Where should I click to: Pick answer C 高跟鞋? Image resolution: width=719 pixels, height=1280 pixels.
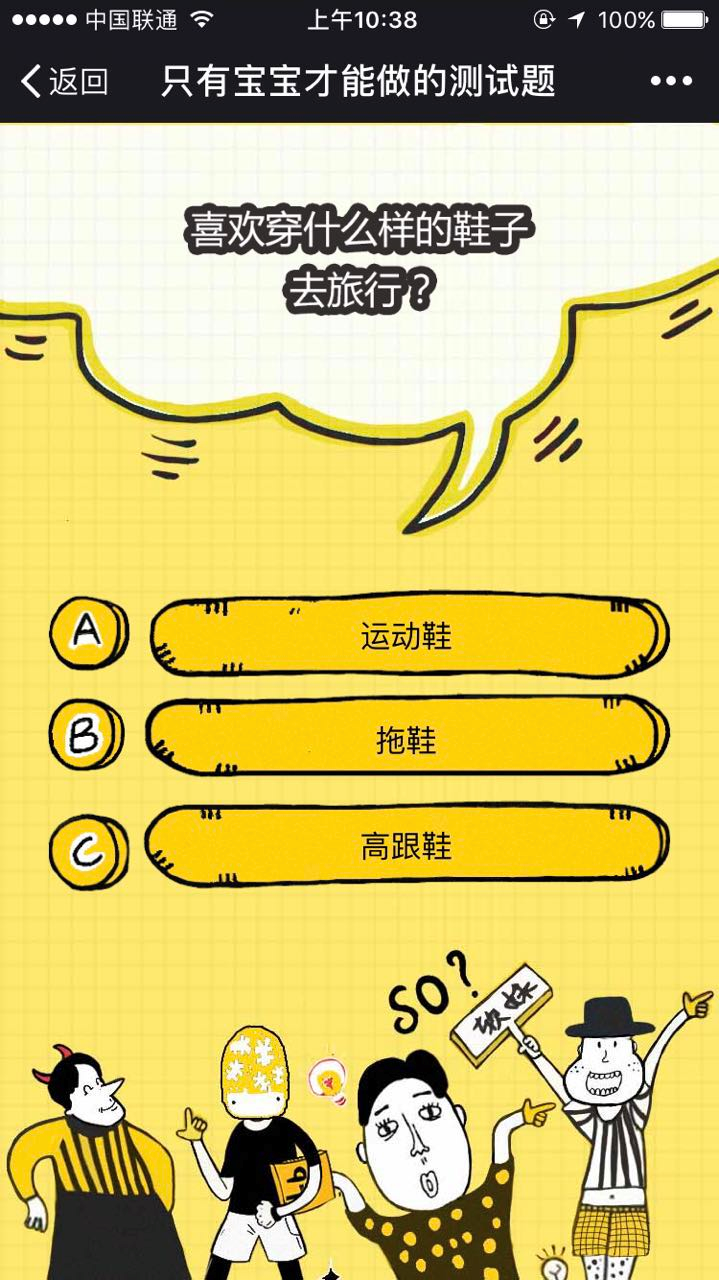click(408, 848)
